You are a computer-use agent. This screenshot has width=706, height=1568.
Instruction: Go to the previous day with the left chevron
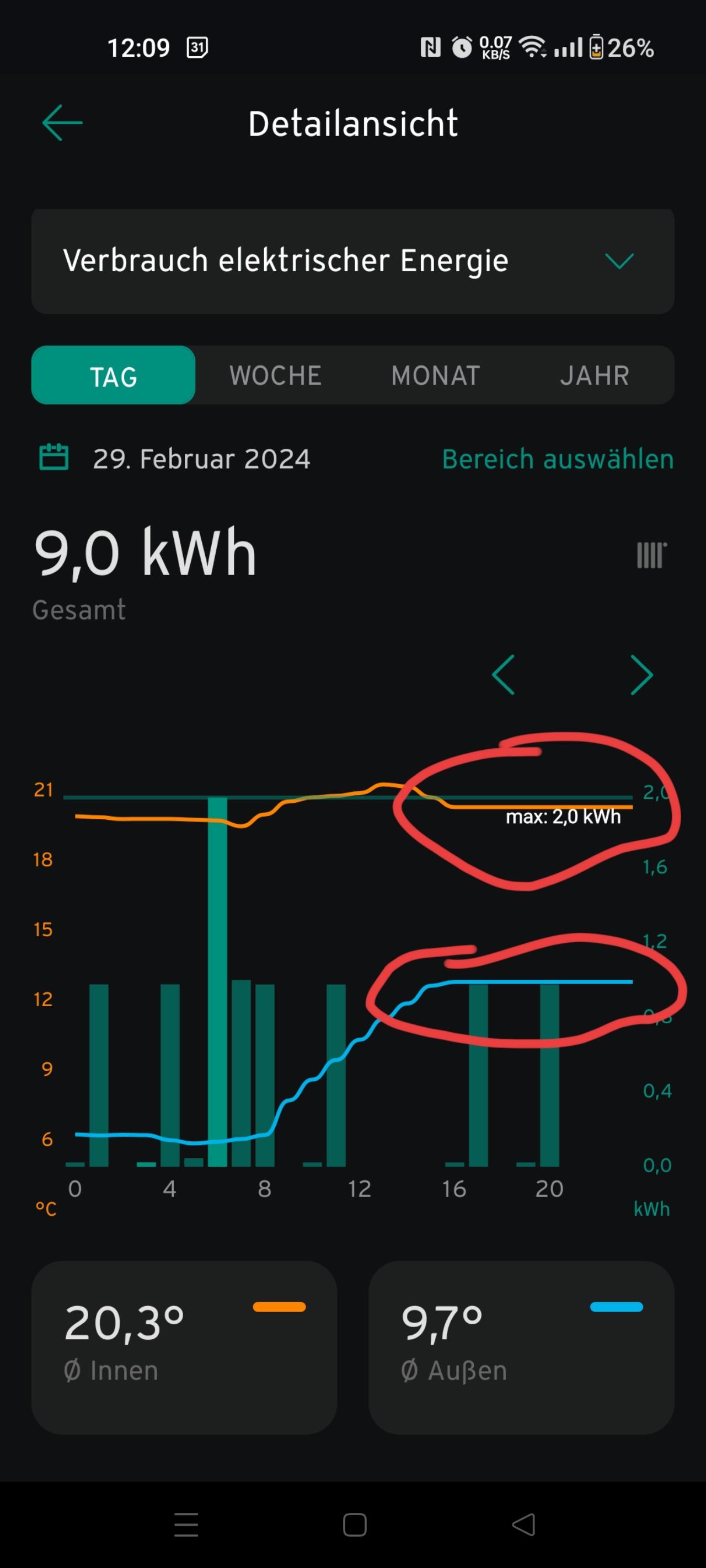pos(503,674)
